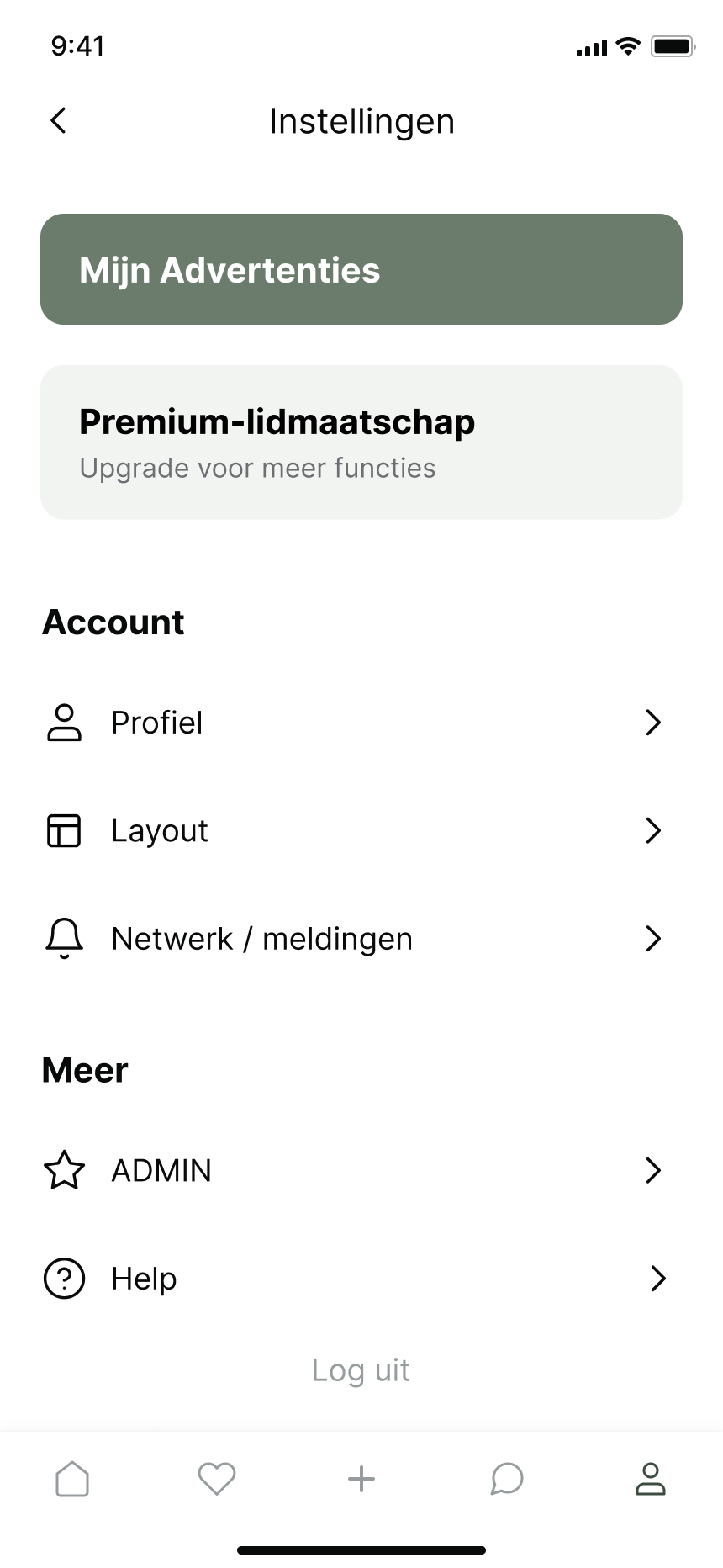Open Layout using the right-pointing chevron
723x1568 pixels.
[x=653, y=830]
